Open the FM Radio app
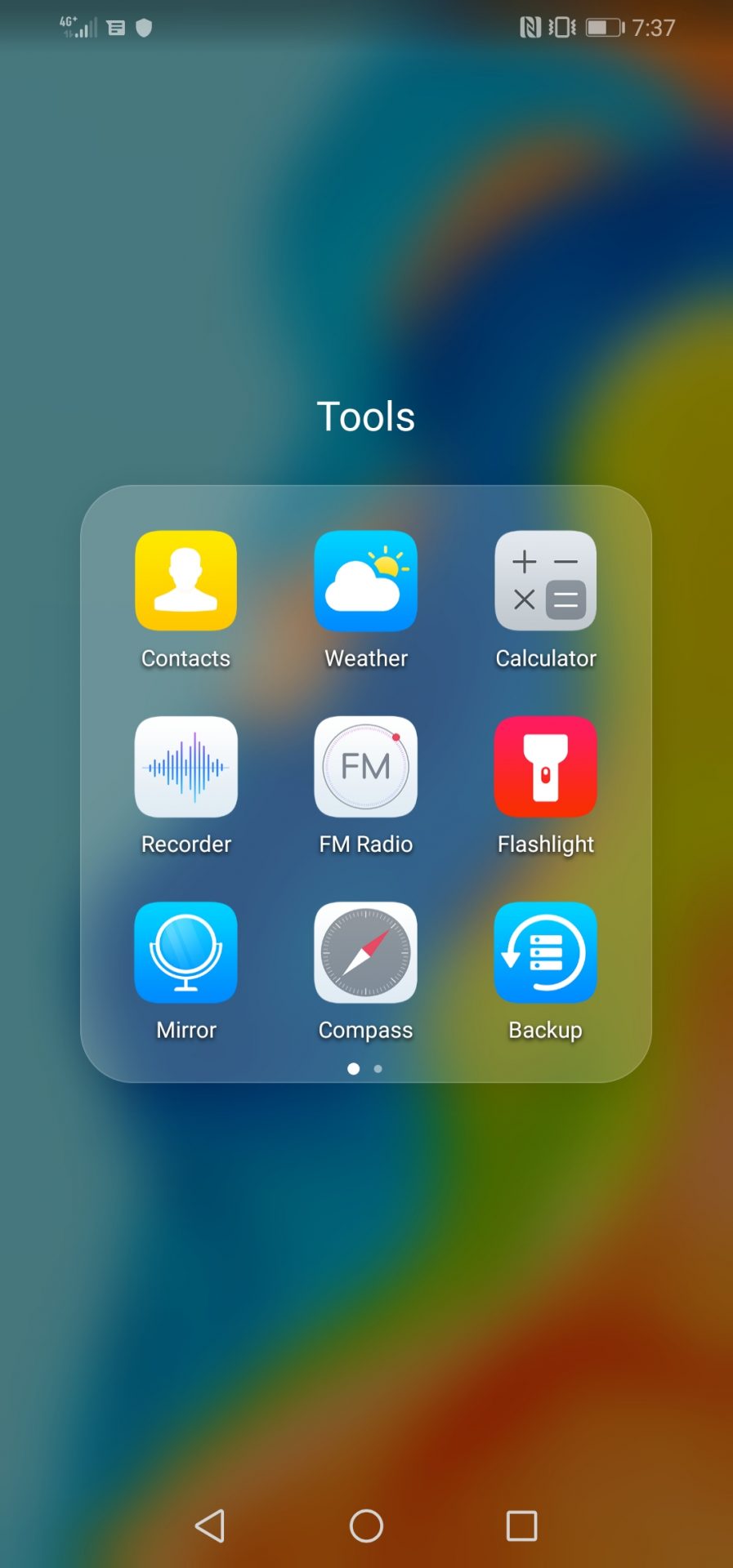 365,766
